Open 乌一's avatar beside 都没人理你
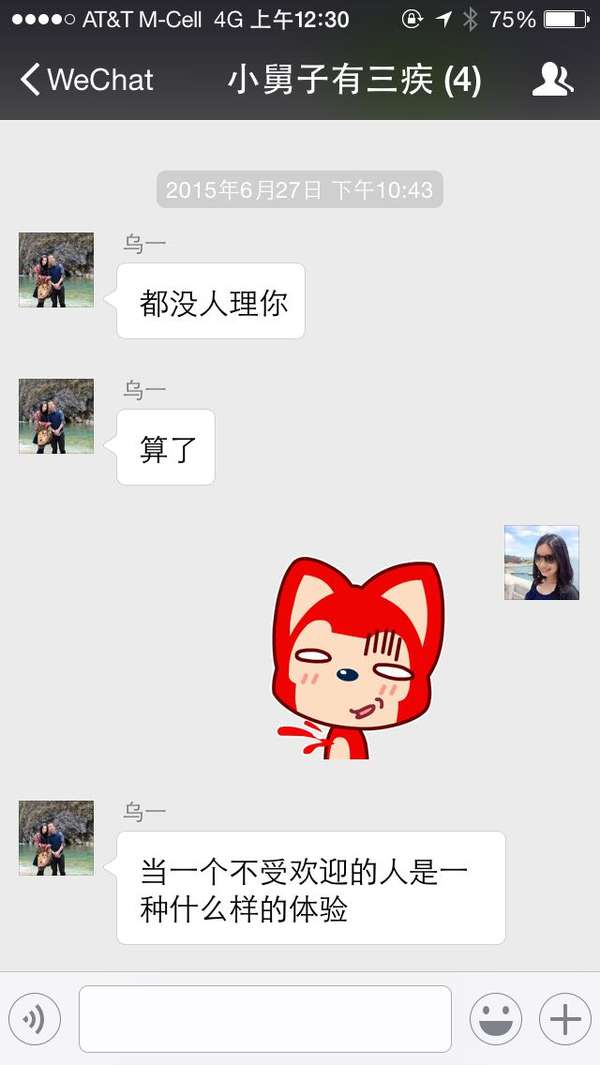 click(56, 270)
